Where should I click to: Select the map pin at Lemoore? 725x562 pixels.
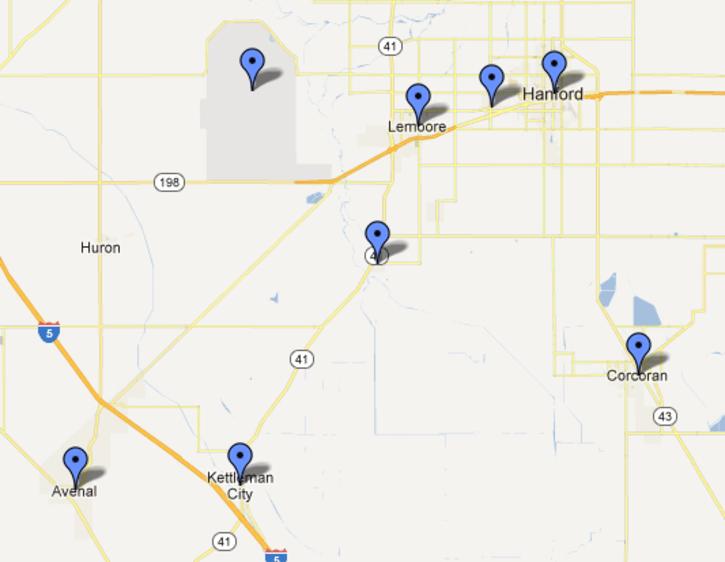(418, 100)
